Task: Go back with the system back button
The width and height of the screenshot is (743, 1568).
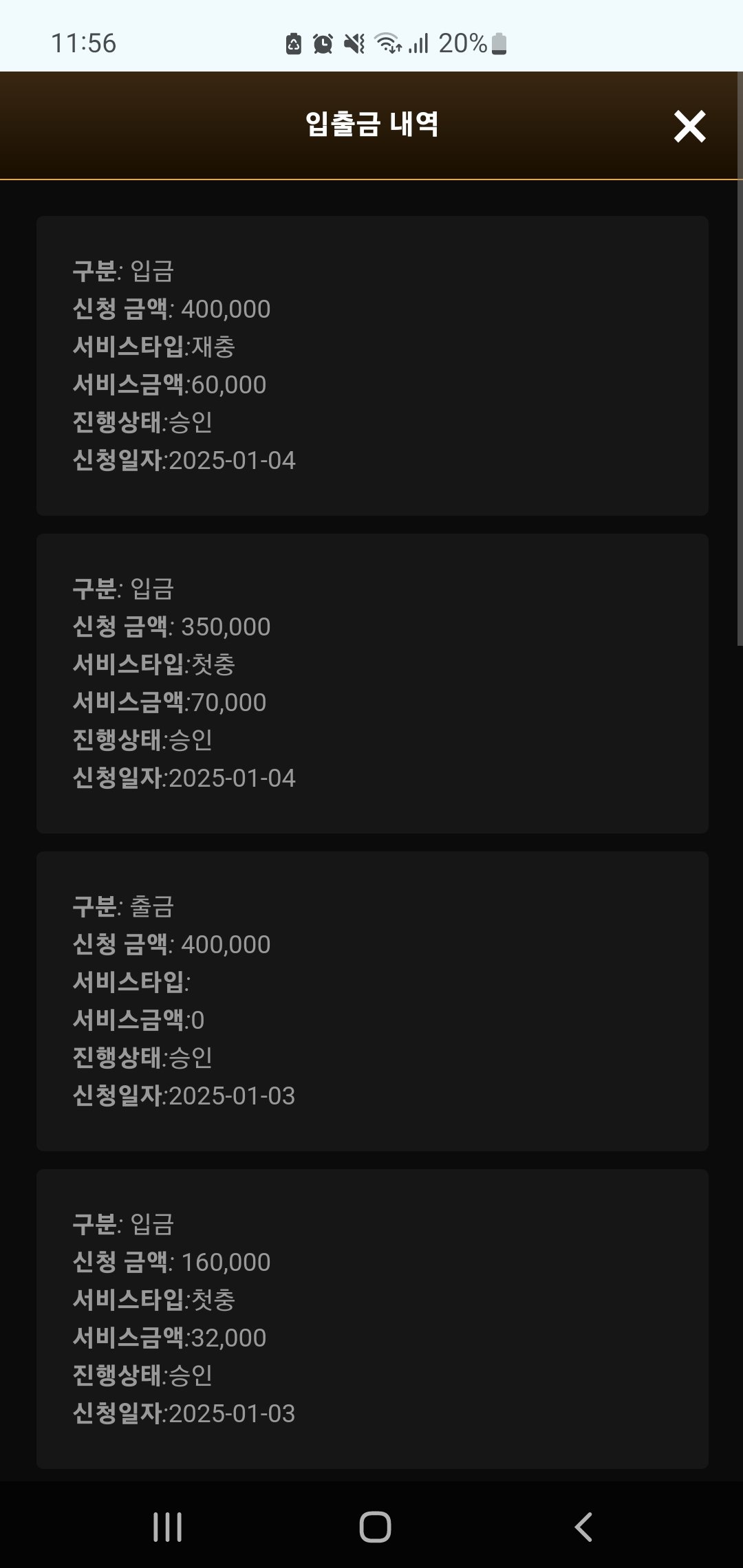Action: (x=583, y=1527)
